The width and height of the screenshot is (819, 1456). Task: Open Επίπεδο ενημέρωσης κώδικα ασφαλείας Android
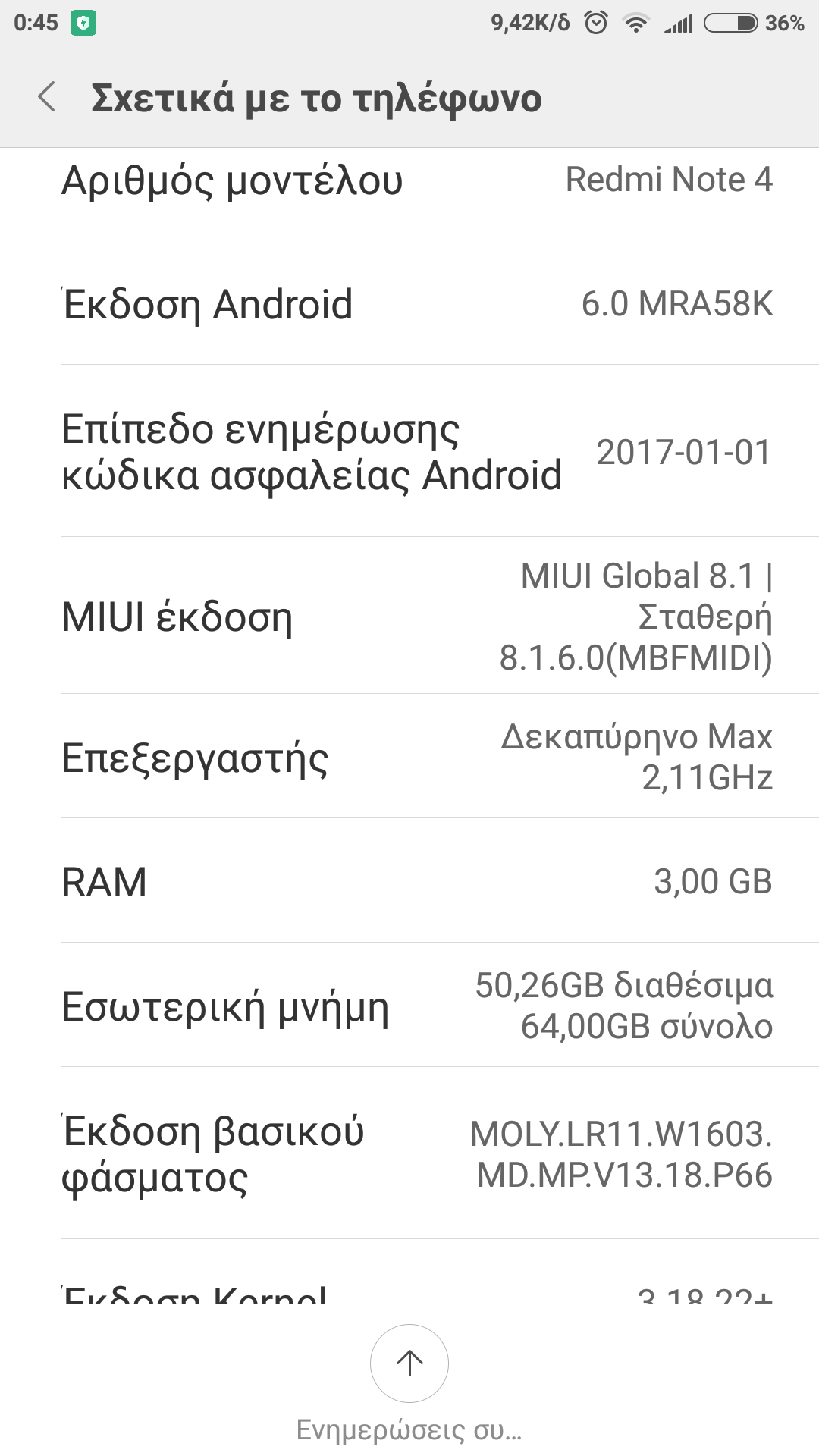pyautogui.click(x=409, y=452)
